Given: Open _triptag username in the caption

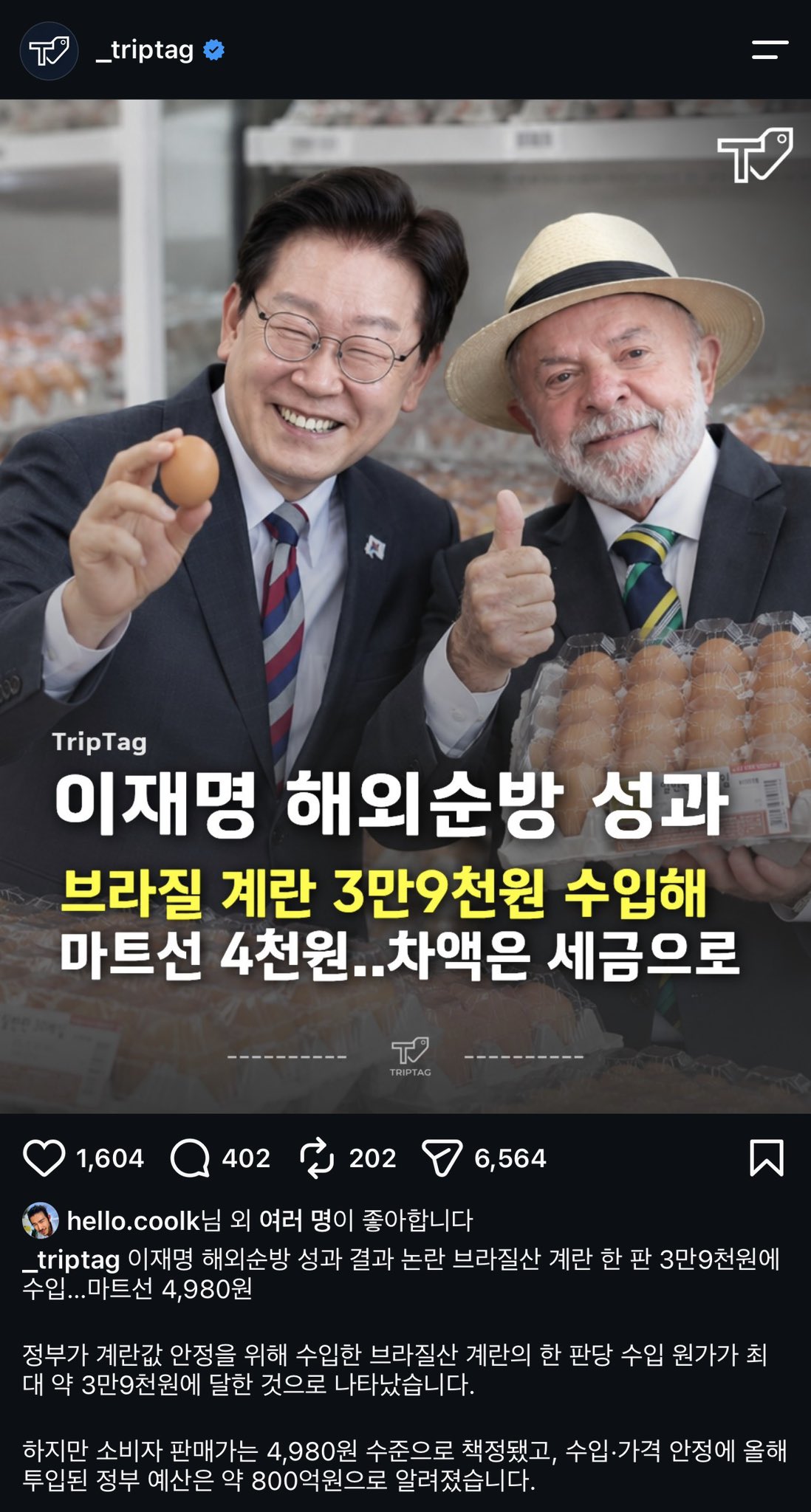Looking at the screenshot, I should tap(71, 1259).
